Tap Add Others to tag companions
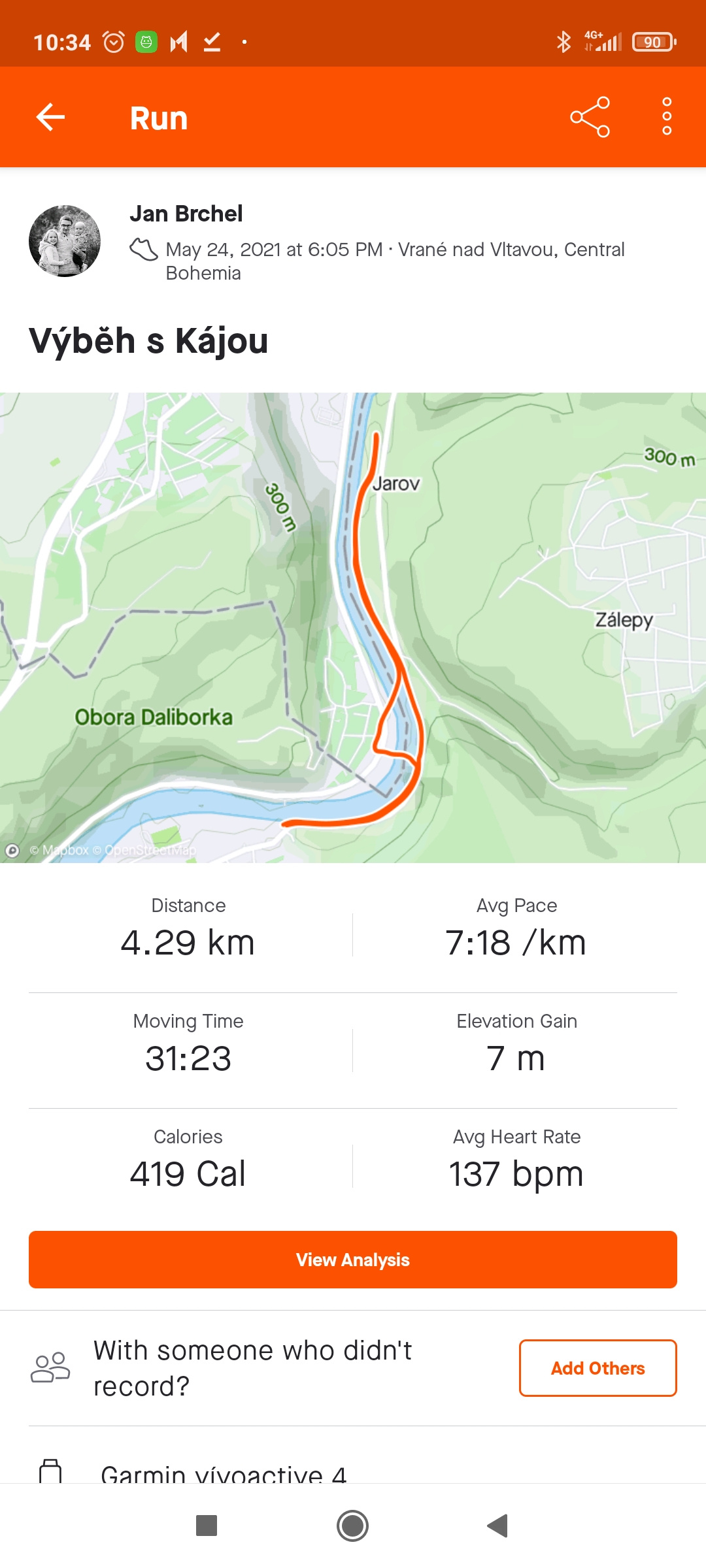The image size is (706, 1568). [597, 1368]
